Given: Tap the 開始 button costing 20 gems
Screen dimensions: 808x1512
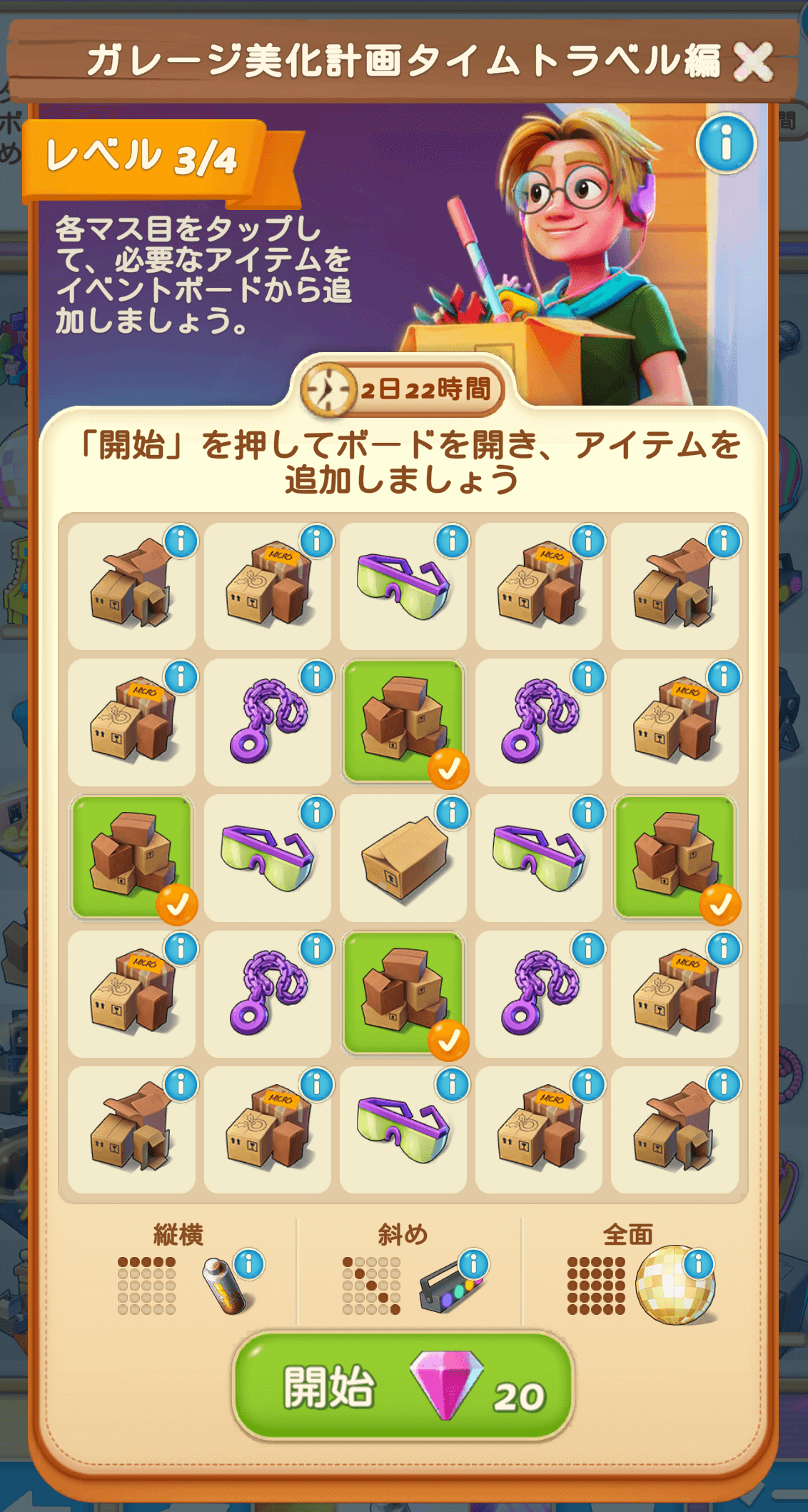Looking at the screenshot, I should [x=403, y=1386].
